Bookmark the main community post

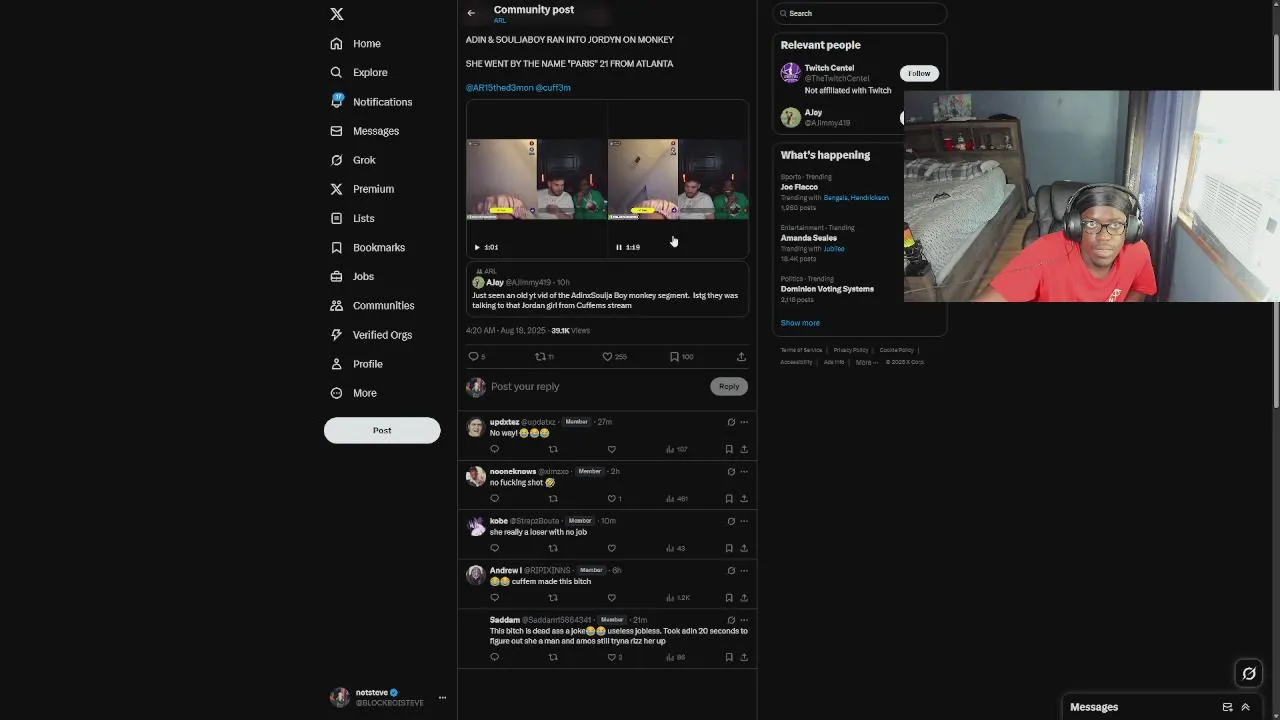[x=674, y=357]
